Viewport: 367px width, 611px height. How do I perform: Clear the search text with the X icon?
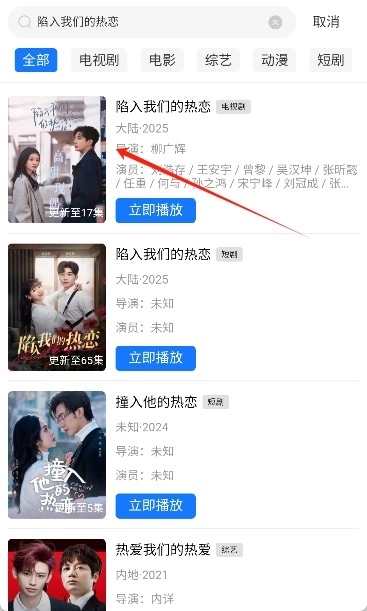click(x=275, y=22)
